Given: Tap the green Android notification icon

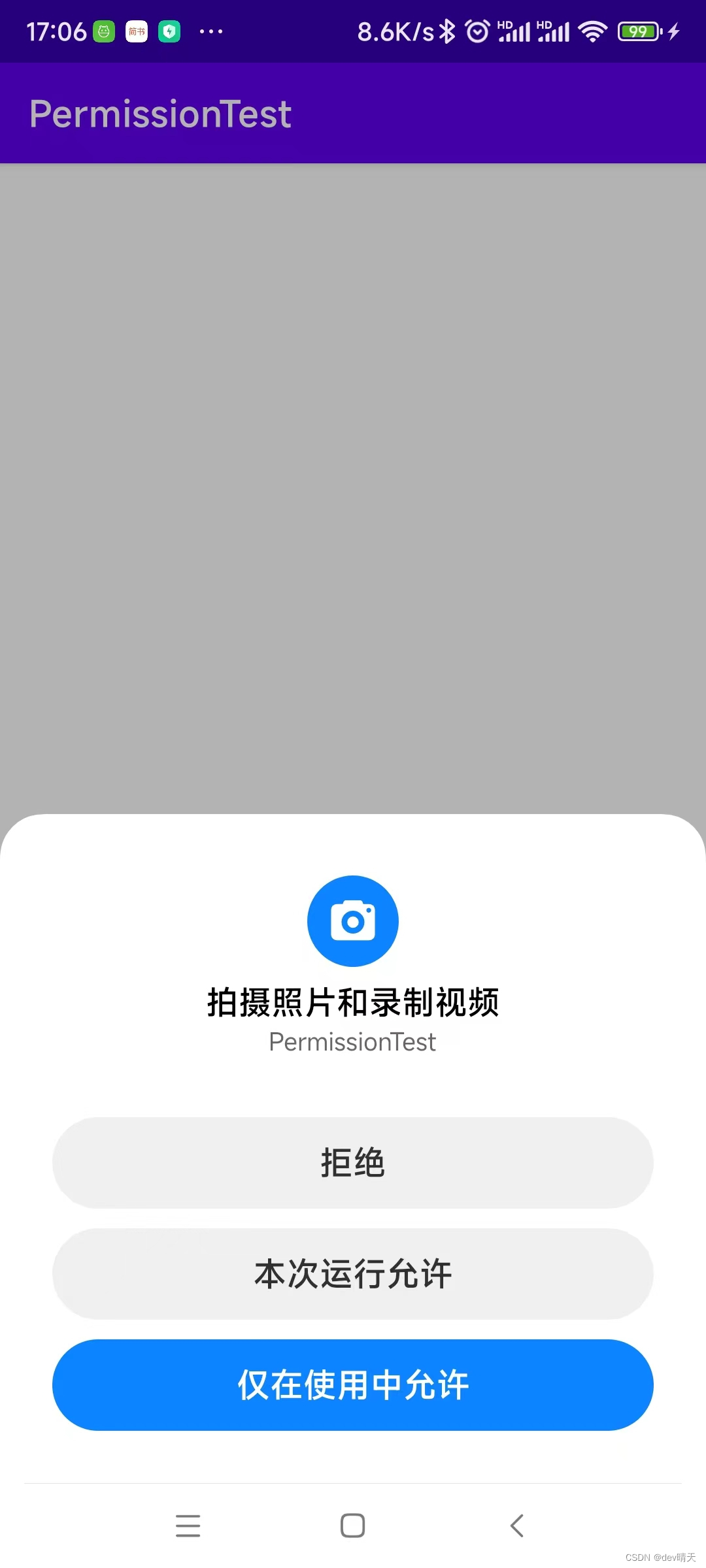Looking at the screenshot, I should (x=103, y=30).
